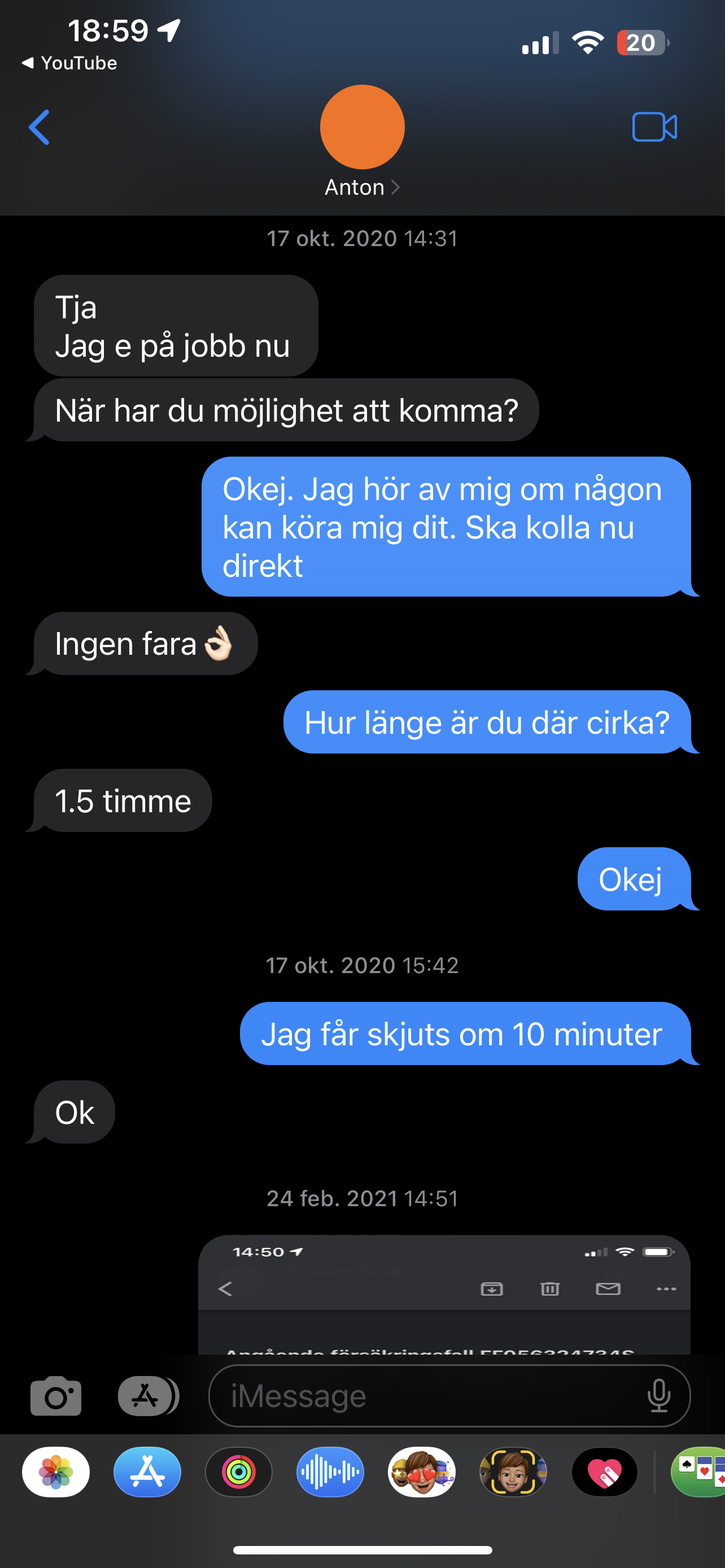Open Memoji stickers with heart eyes

[x=421, y=1472]
